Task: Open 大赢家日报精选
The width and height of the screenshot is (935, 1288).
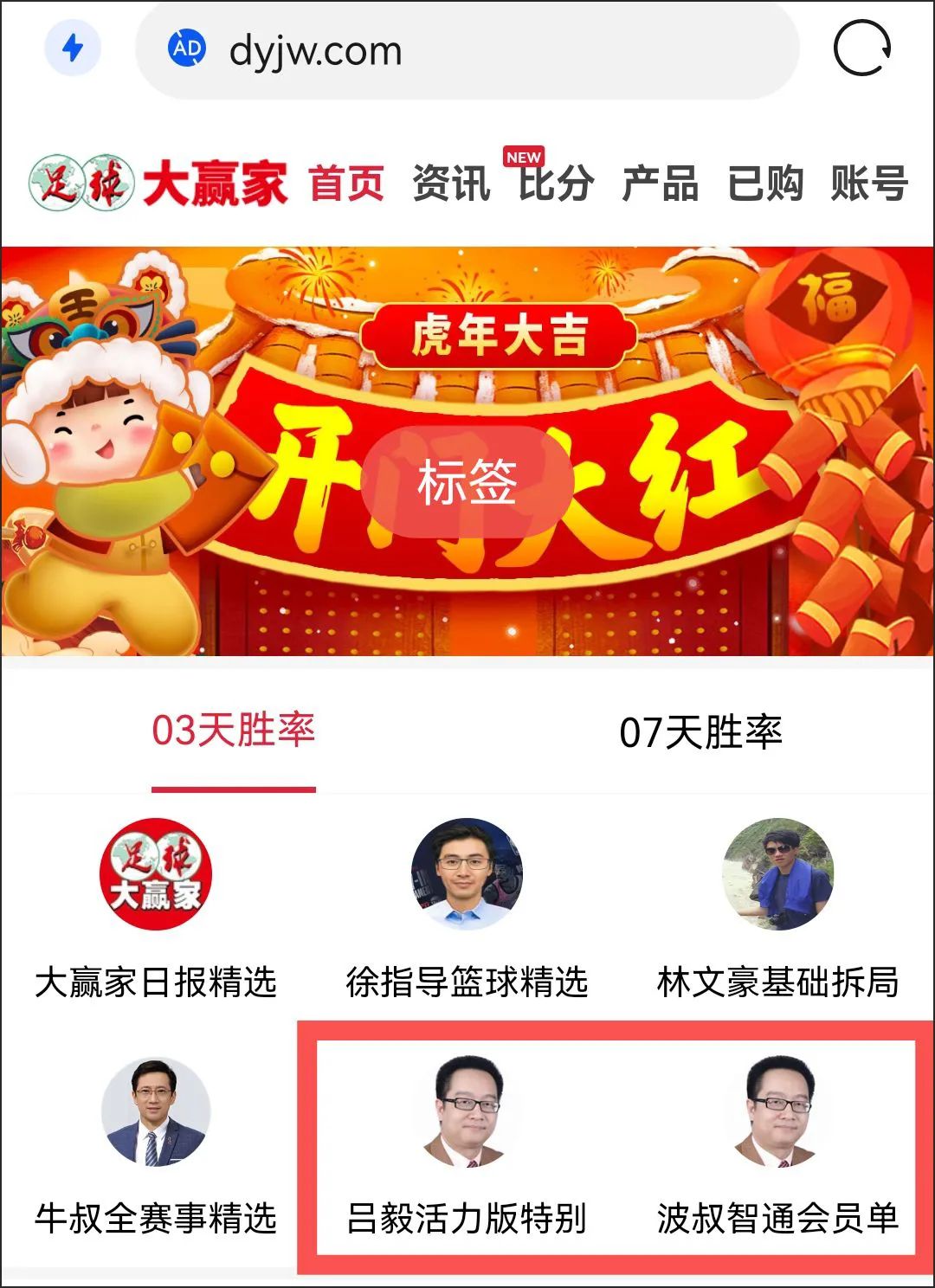Action: pos(156,909)
